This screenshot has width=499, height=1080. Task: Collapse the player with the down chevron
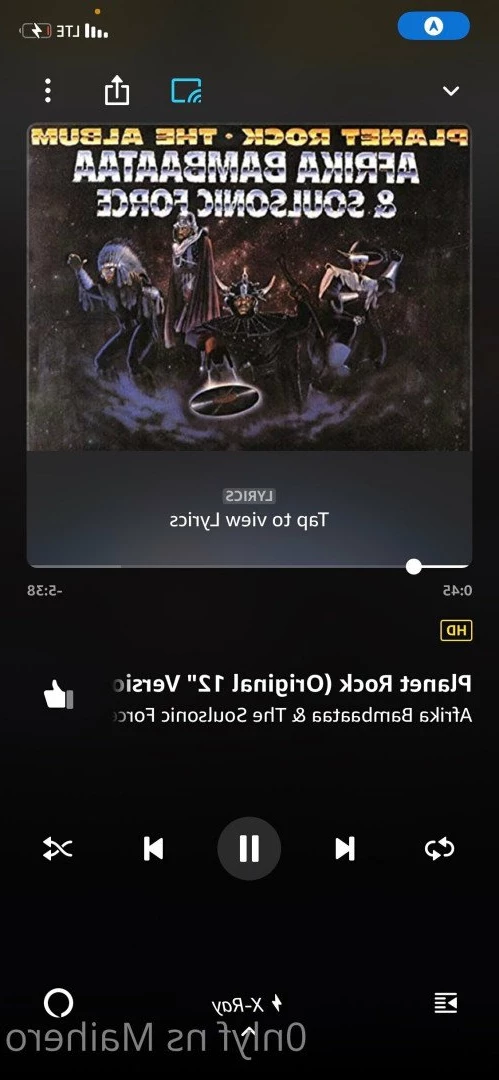[x=451, y=91]
